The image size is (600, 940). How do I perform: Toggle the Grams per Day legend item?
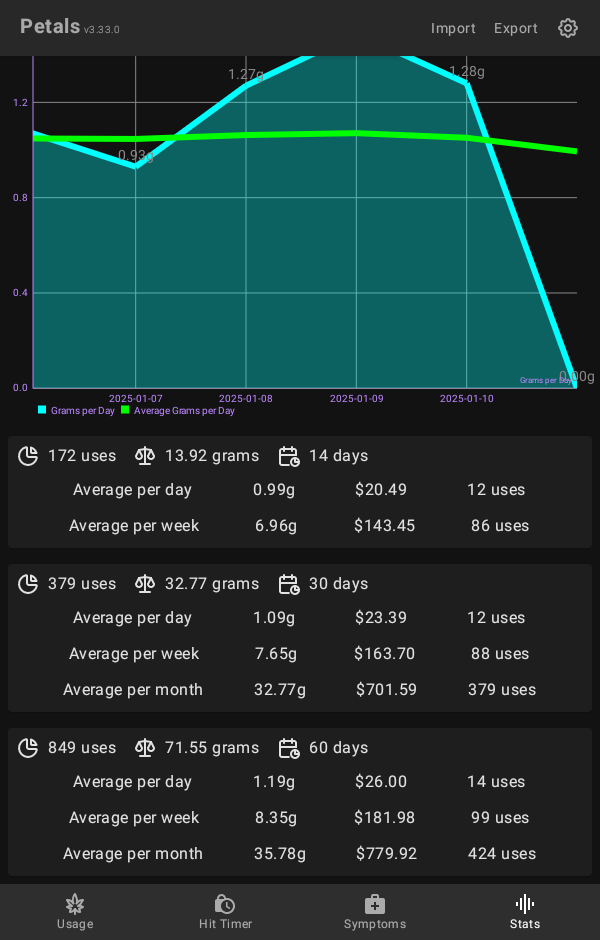(x=77, y=411)
